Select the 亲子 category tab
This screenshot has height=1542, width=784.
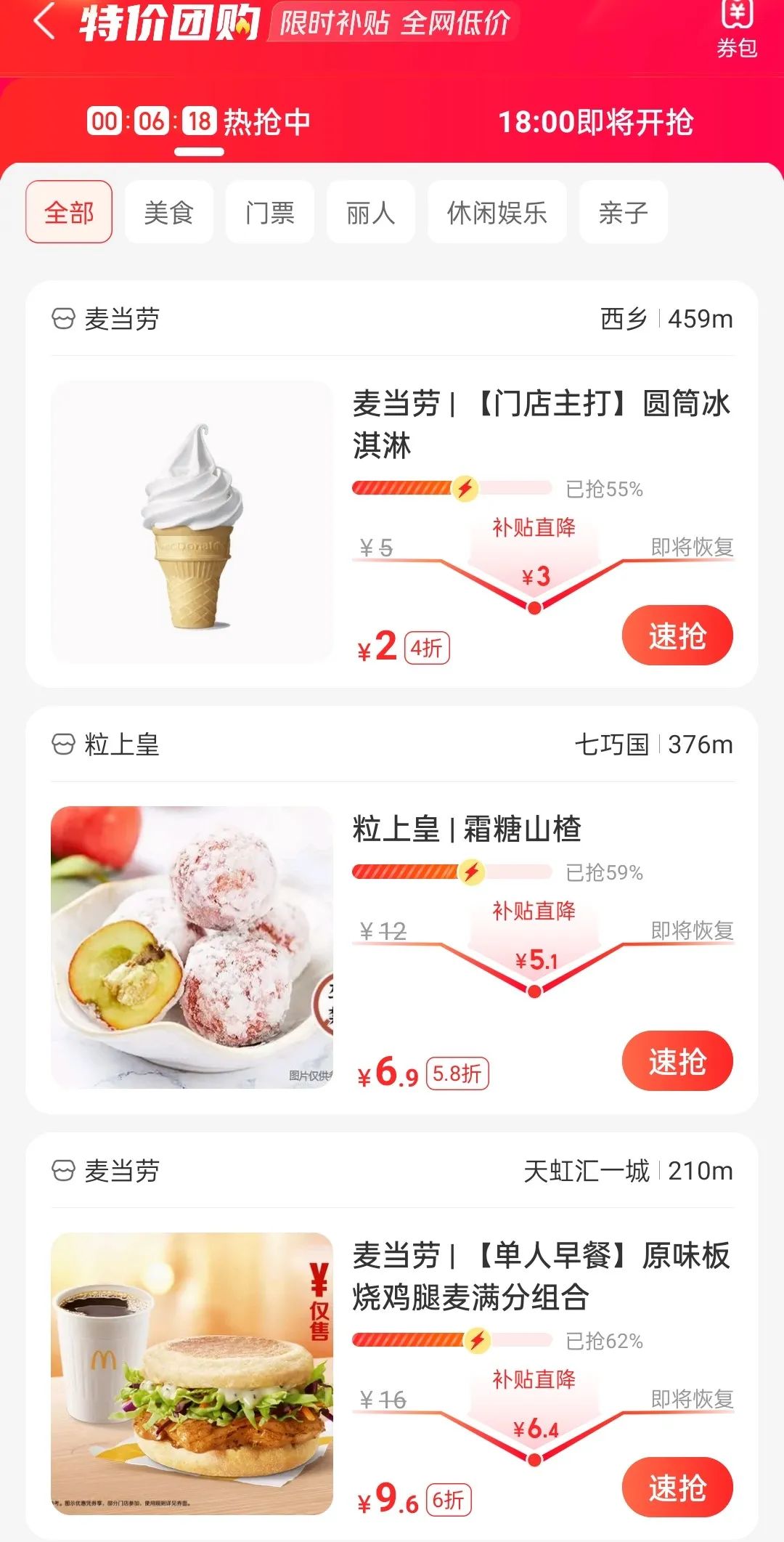pyautogui.click(x=622, y=211)
